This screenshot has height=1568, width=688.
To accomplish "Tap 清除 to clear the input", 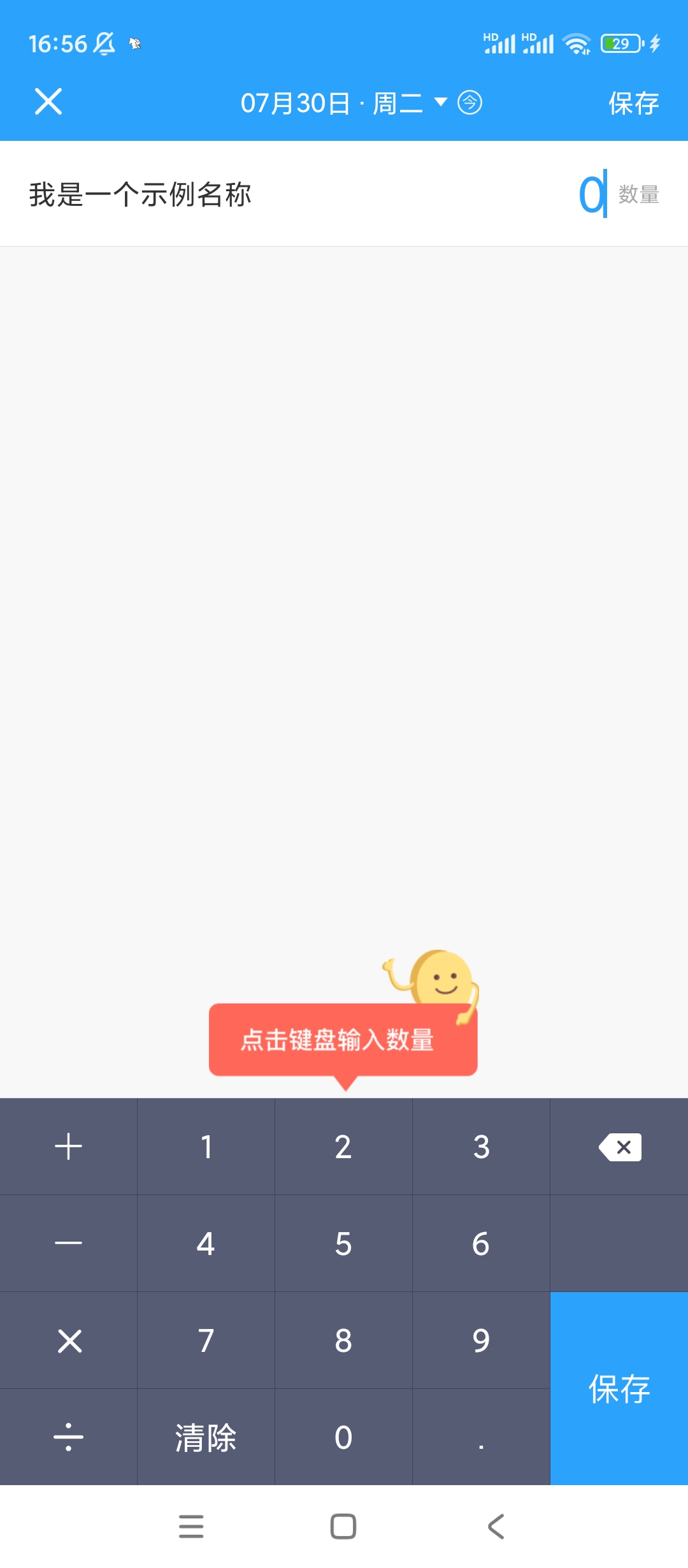I will point(206,1437).
